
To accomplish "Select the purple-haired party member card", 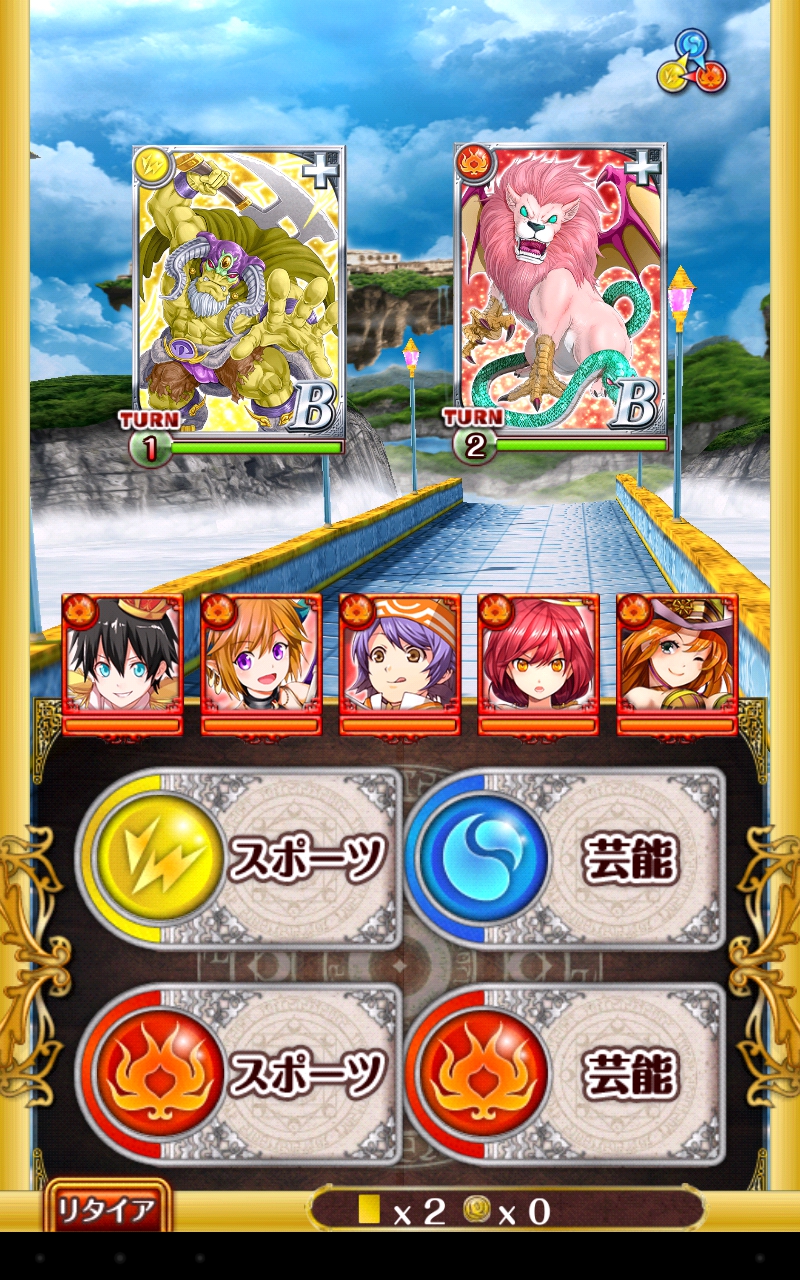I will (x=400, y=664).
